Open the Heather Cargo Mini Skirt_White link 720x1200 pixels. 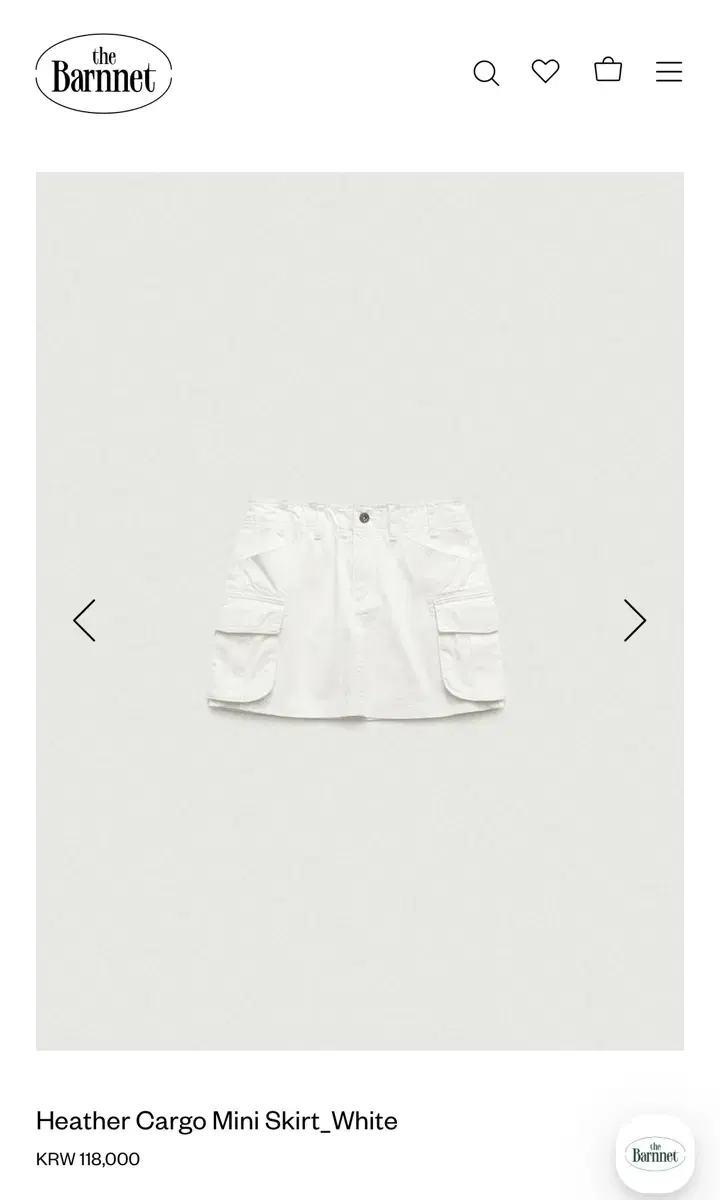pyautogui.click(x=215, y=1120)
